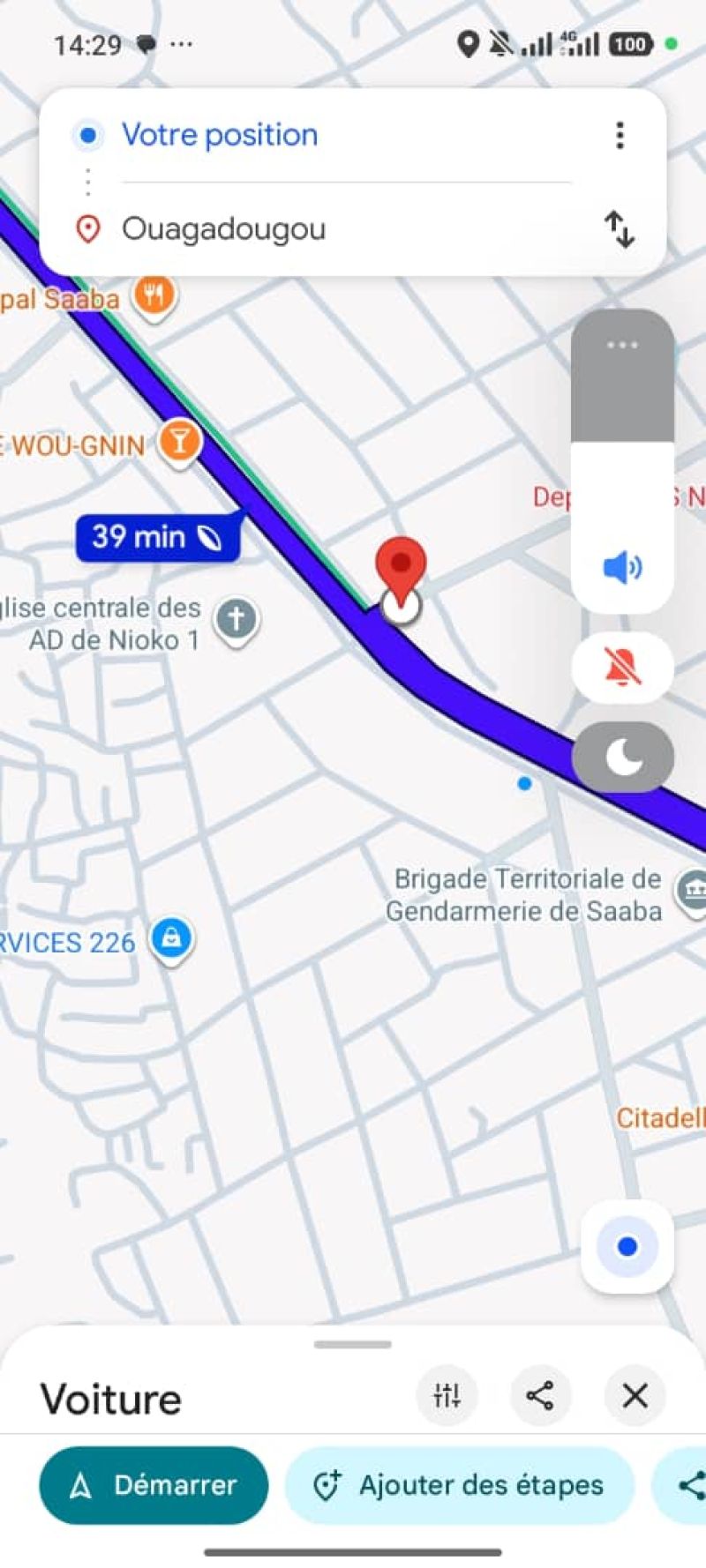Screen dimensions: 706x1568
Task: Tap Démarrer to start navigation
Action: 154,1485
